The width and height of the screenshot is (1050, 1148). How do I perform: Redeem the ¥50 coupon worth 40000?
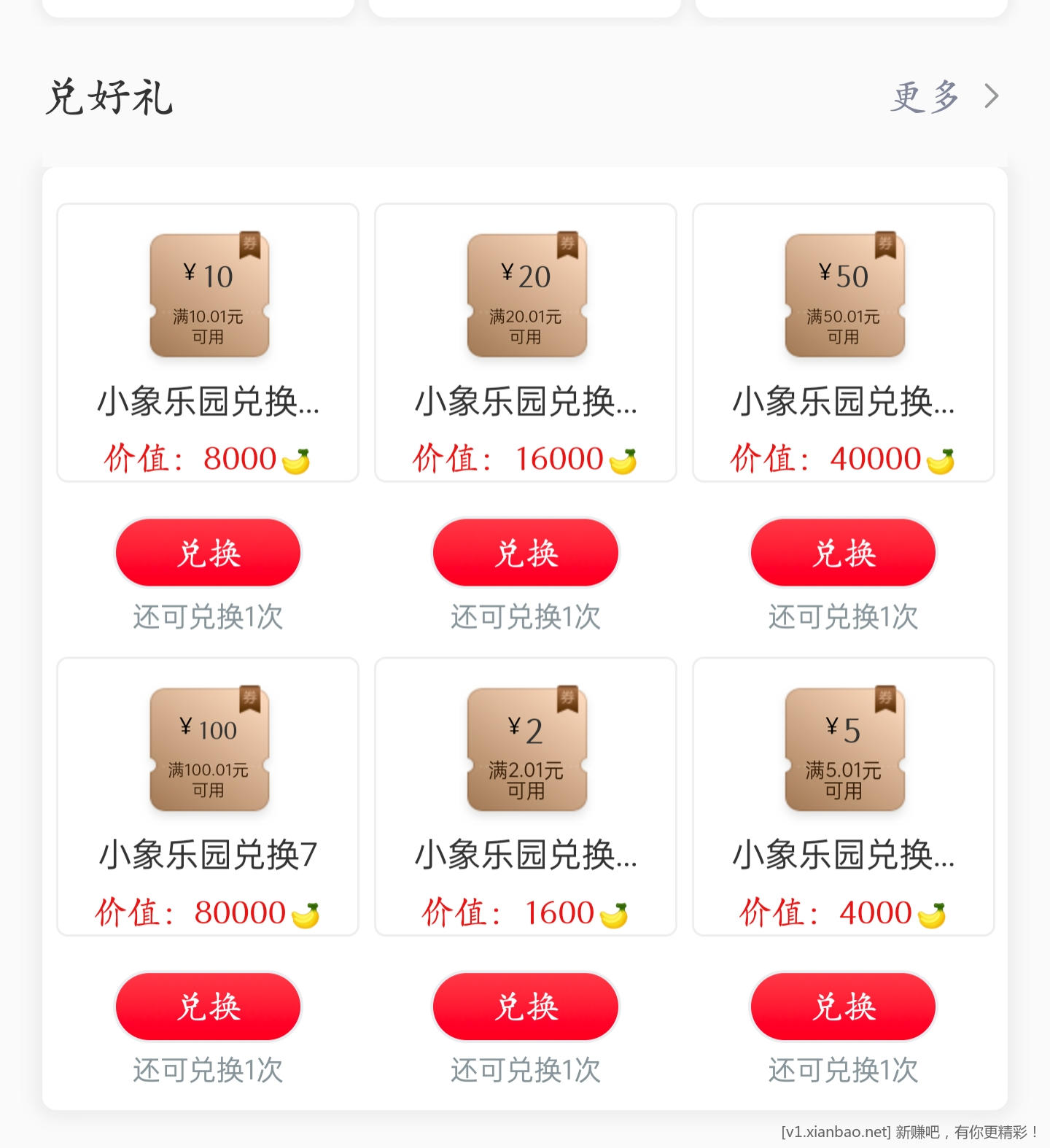click(x=843, y=553)
